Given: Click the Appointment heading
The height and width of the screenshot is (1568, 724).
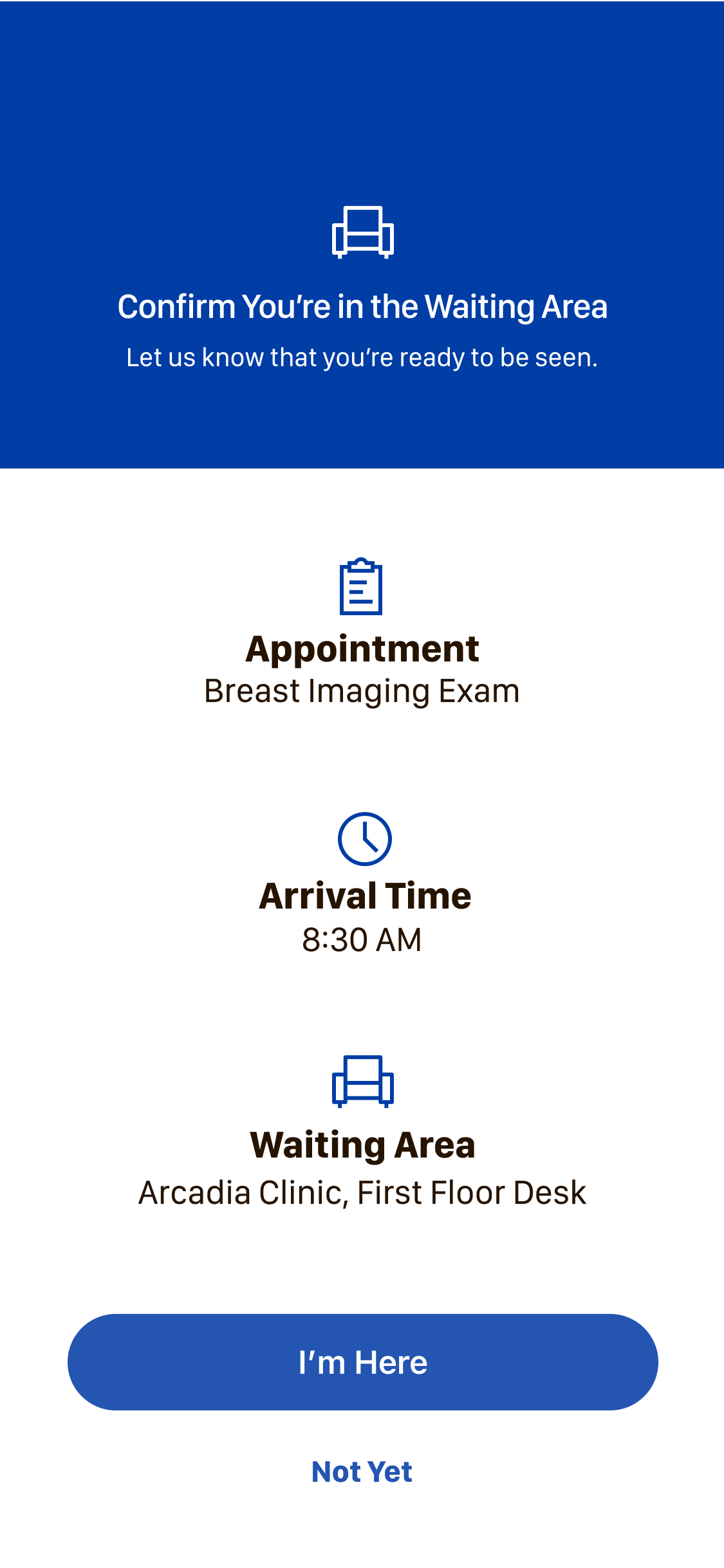Looking at the screenshot, I should click(x=362, y=648).
